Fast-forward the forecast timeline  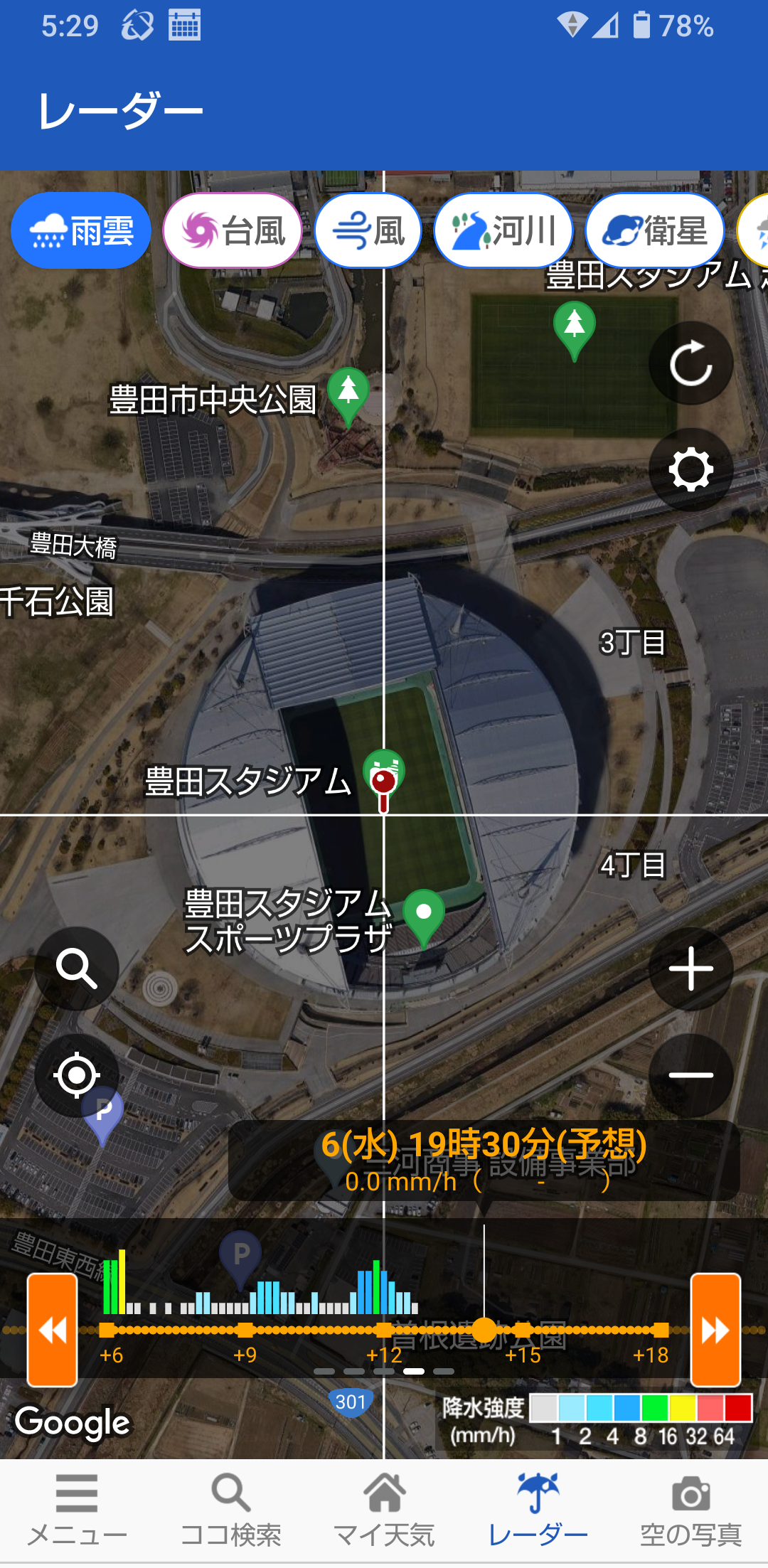(715, 1330)
